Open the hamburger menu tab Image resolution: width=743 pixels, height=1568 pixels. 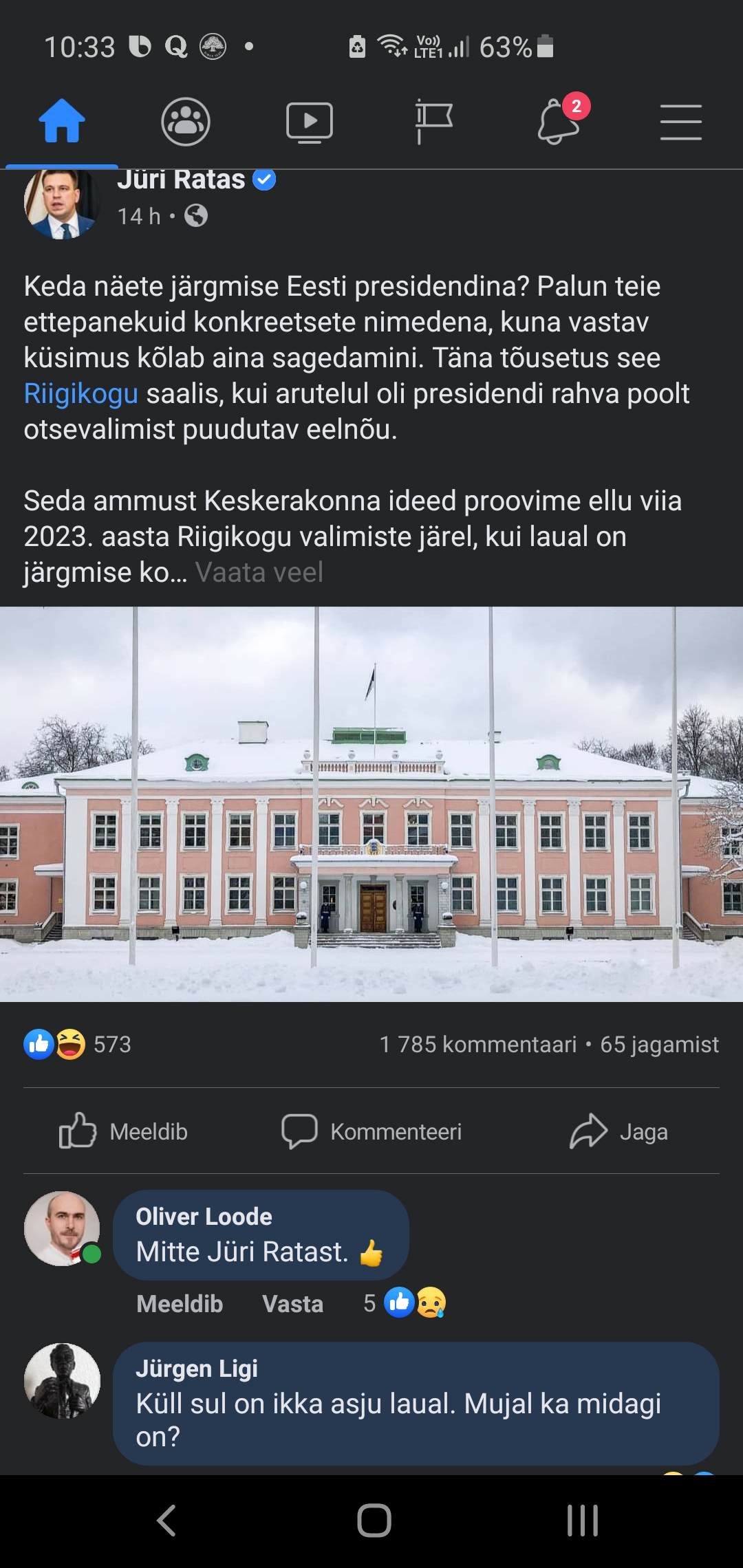tap(681, 122)
